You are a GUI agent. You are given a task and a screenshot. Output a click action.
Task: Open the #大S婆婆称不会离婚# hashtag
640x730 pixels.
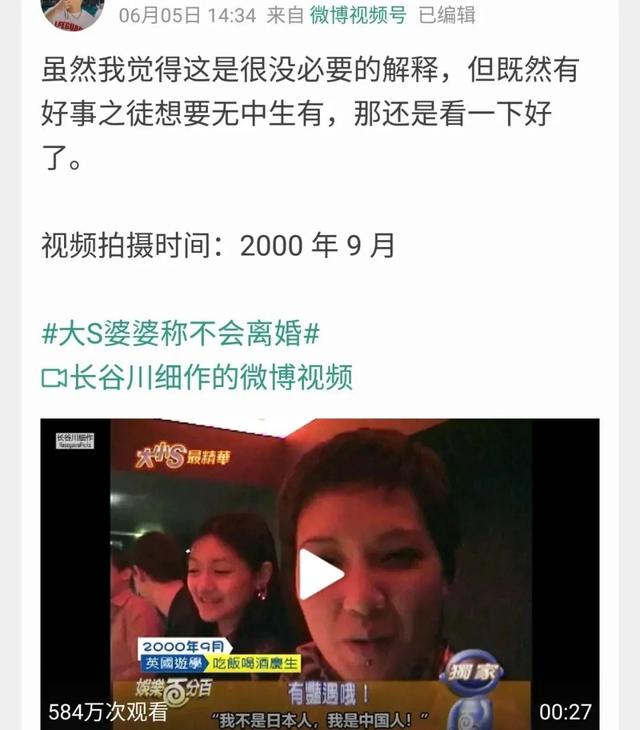180,333
